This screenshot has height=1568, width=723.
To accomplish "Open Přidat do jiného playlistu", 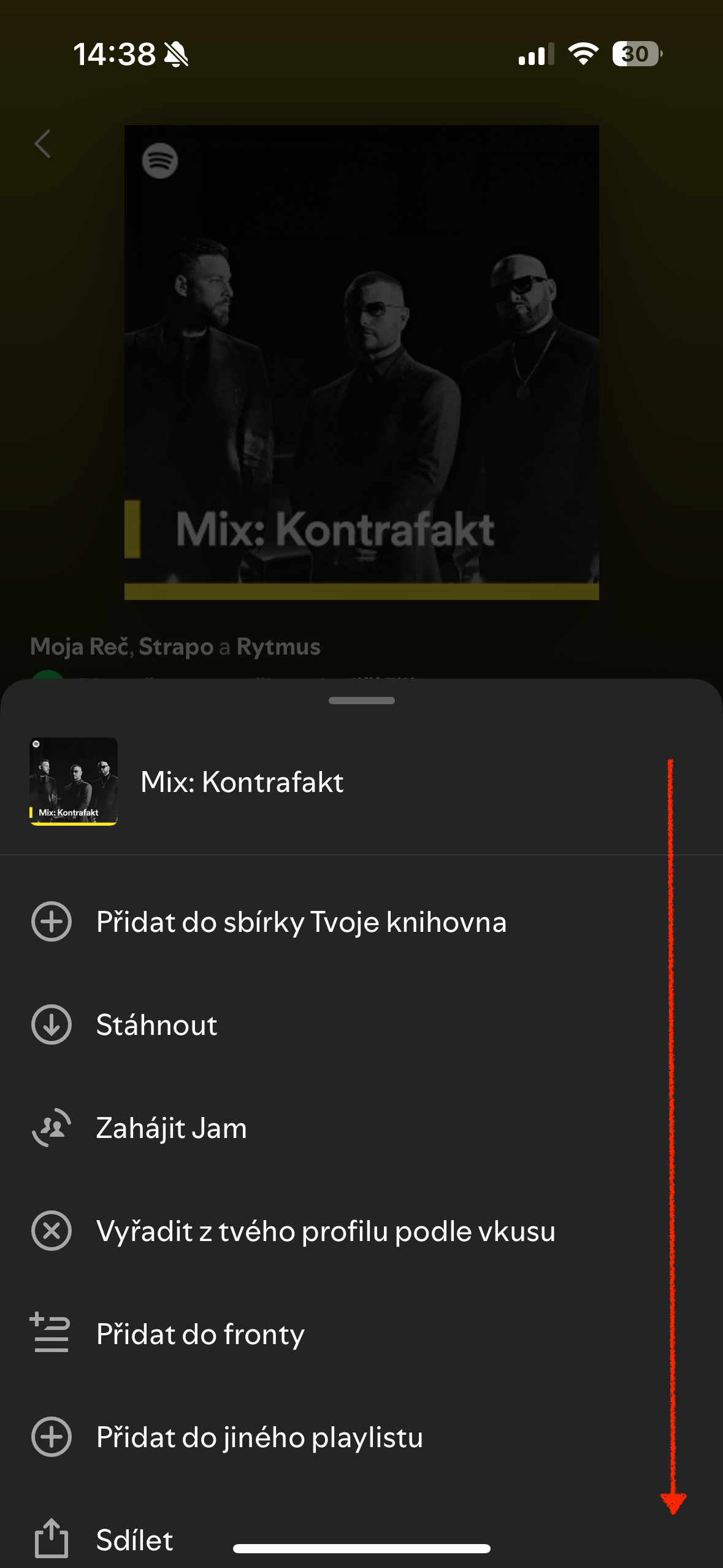I will tap(259, 1437).
